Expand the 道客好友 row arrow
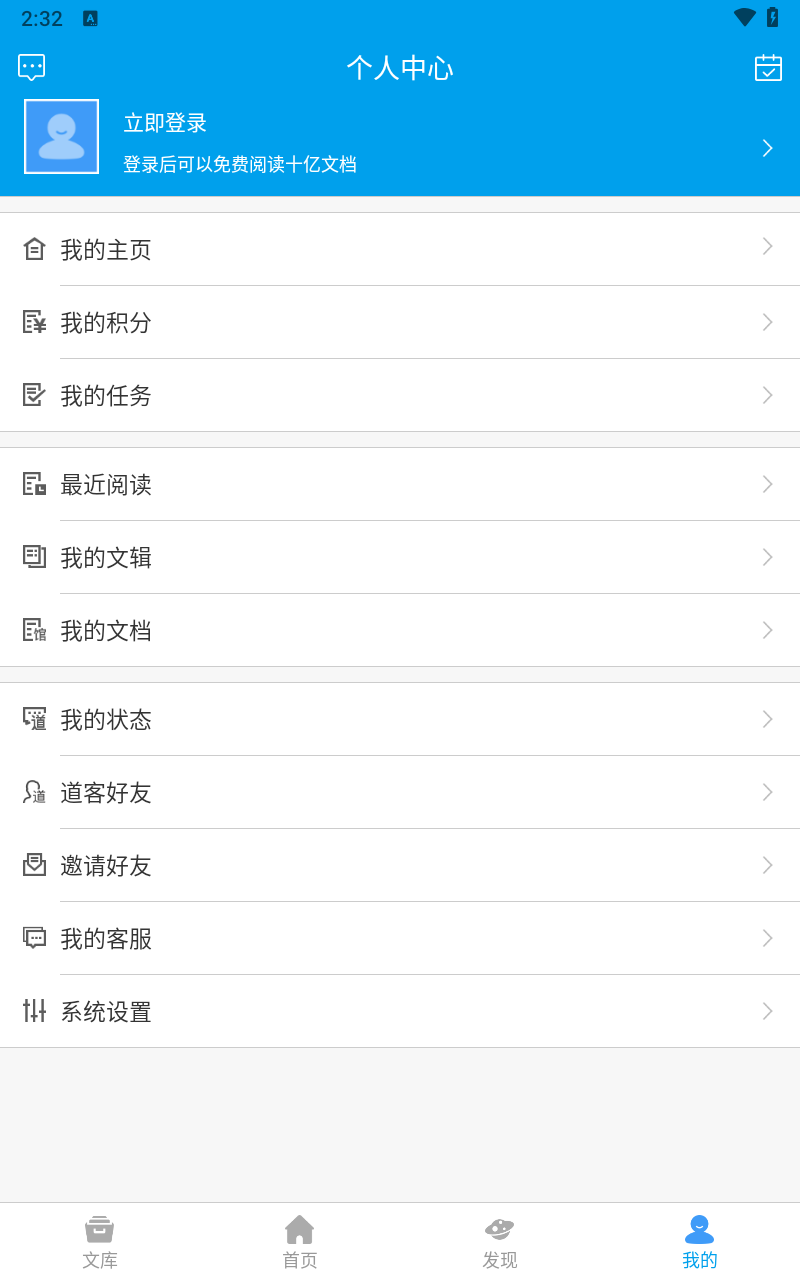 [x=767, y=792]
